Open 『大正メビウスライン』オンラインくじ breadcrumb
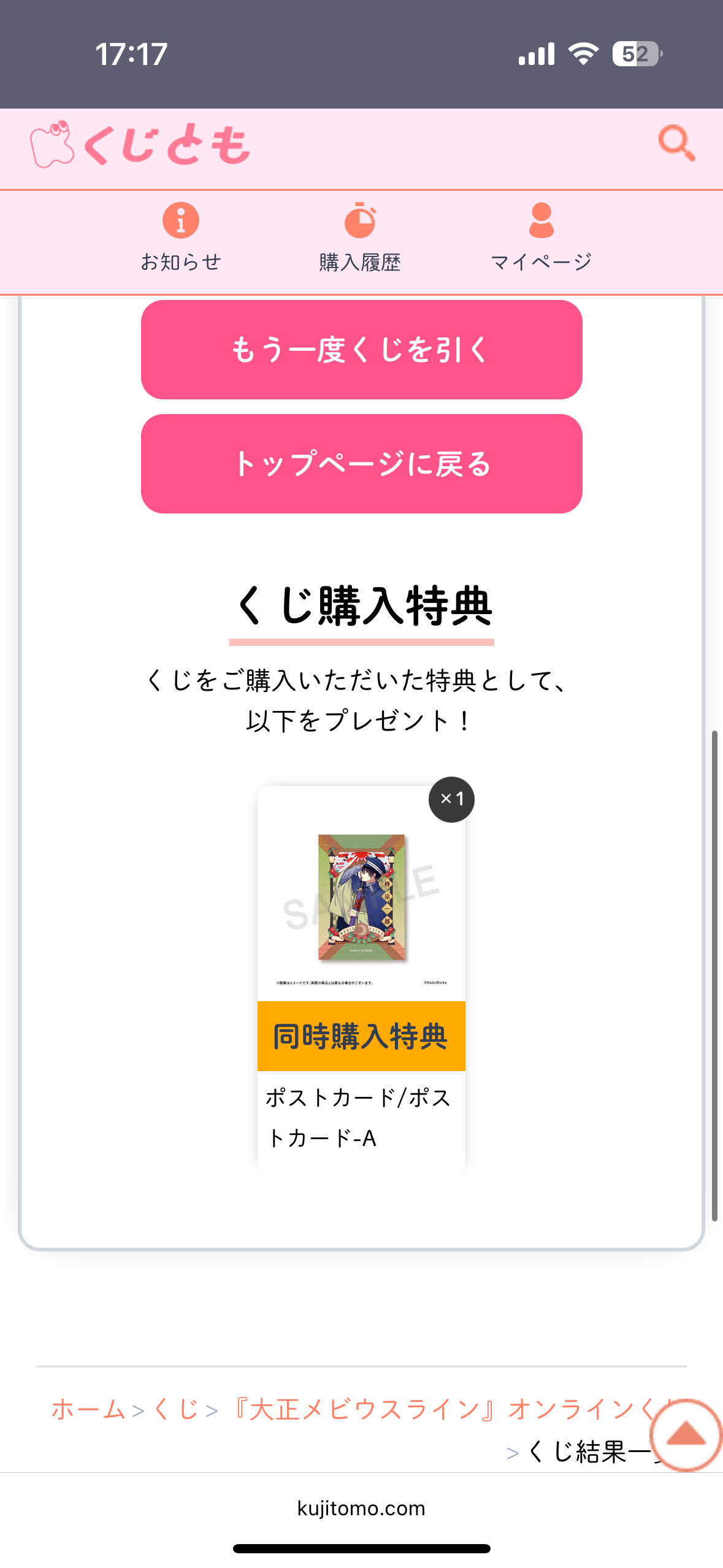This screenshot has height=1568, width=723. click(429, 1409)
